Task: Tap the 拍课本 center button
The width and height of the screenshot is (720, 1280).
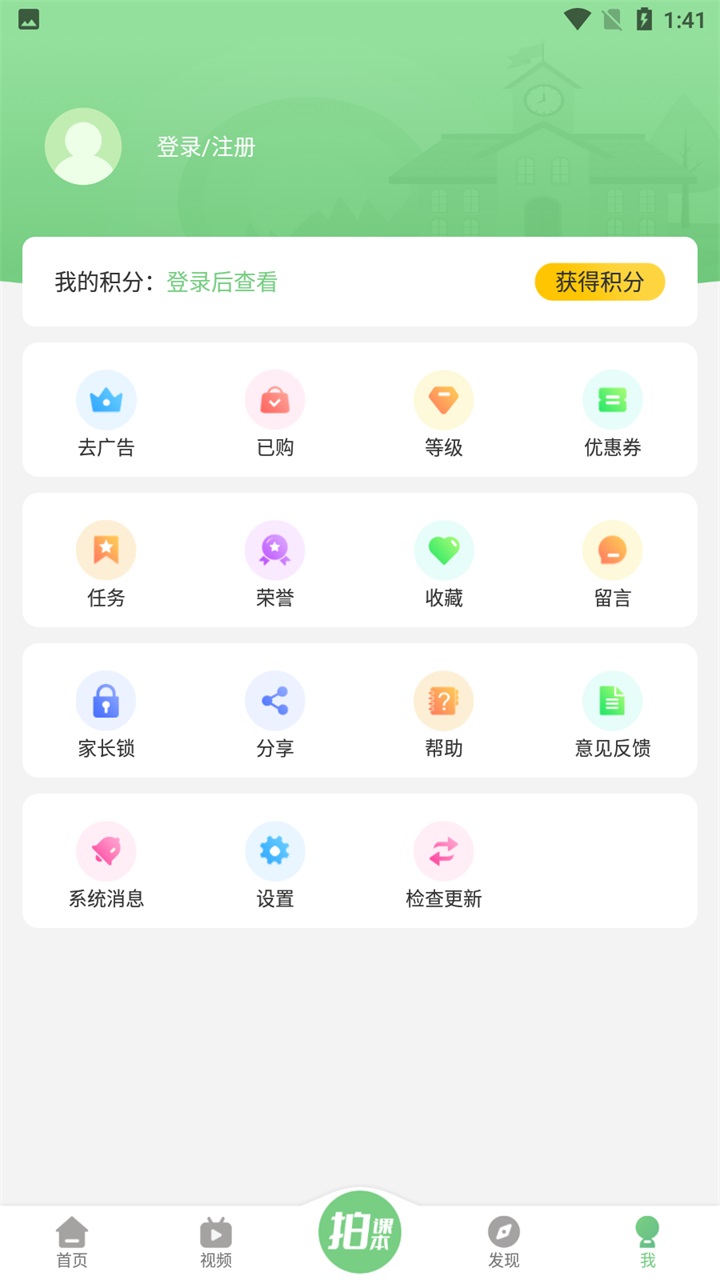Action: click(x=360, y=1232)
